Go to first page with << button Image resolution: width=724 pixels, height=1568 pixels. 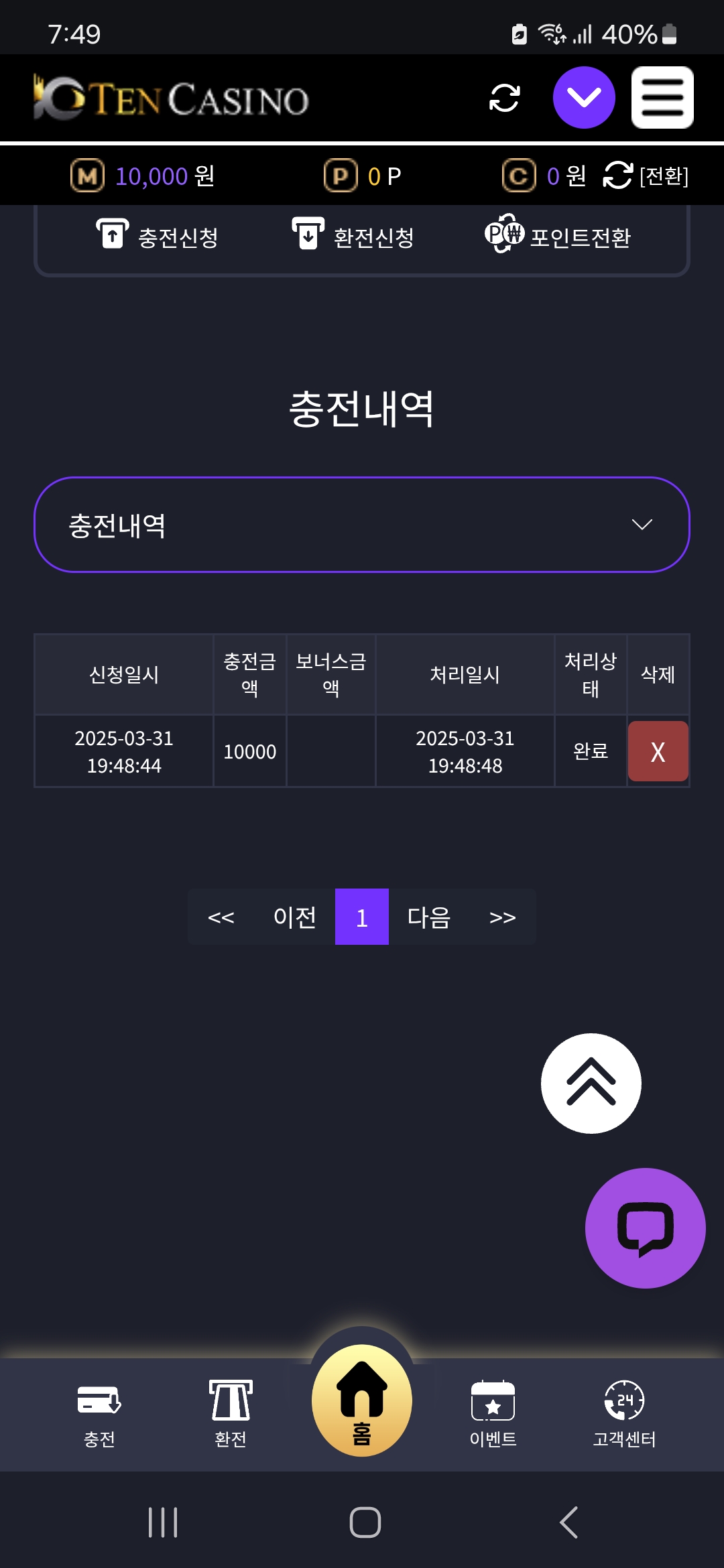221,917
